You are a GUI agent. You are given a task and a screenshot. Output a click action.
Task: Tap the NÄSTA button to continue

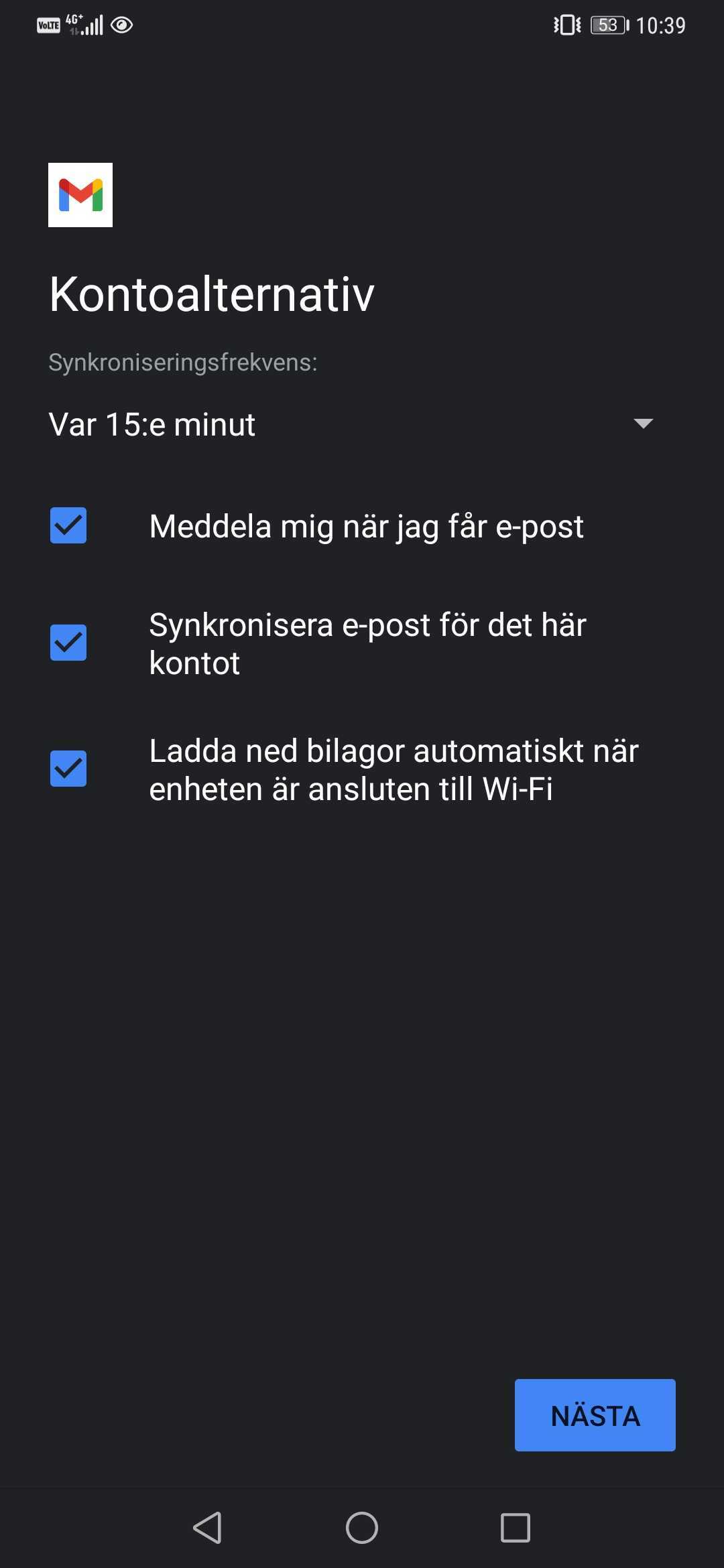click(595, 1415)
